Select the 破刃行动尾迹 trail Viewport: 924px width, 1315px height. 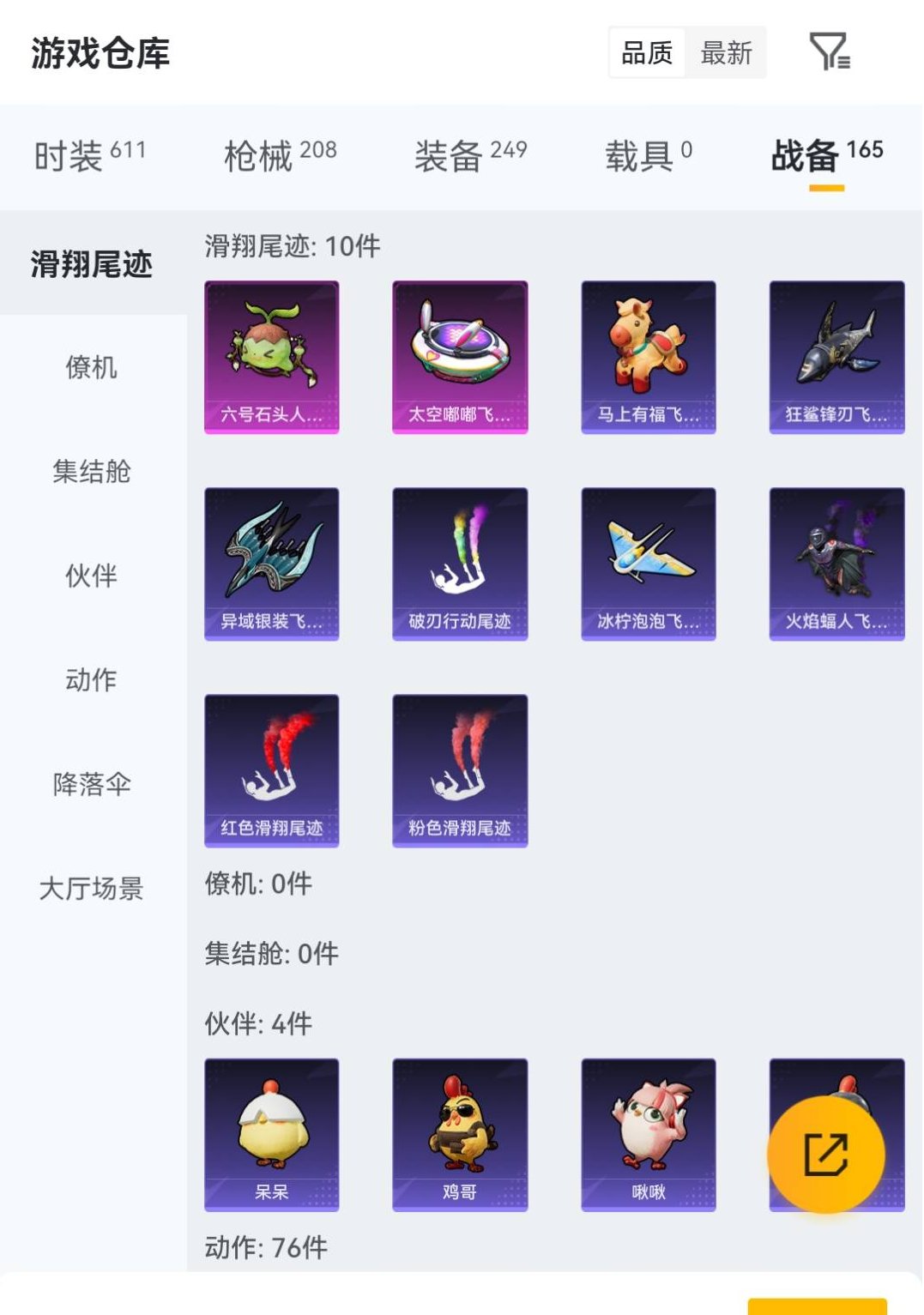(459, 562)
